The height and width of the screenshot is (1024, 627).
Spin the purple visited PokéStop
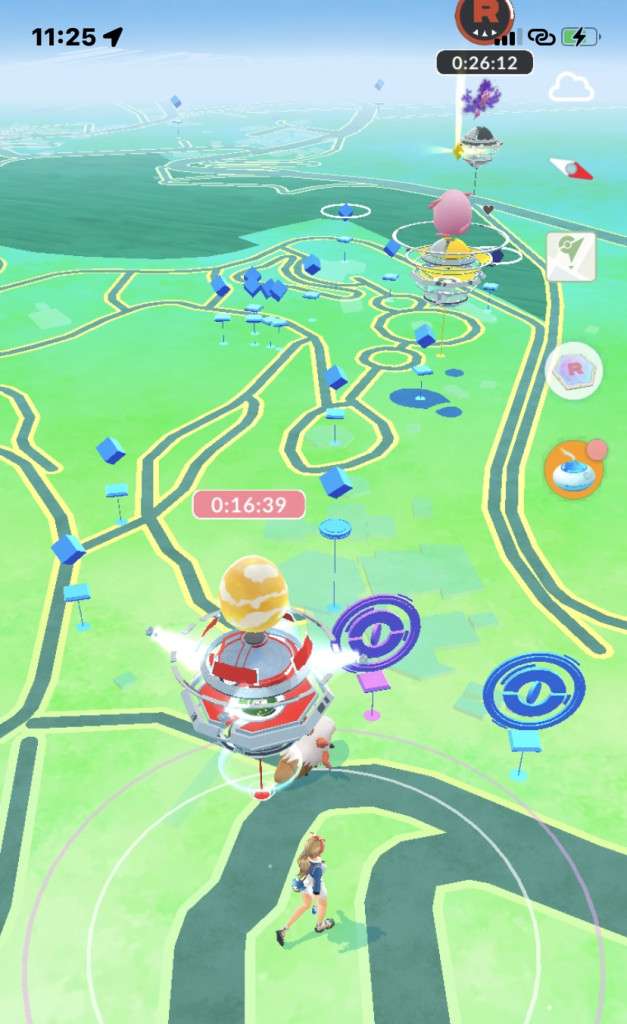375,636
